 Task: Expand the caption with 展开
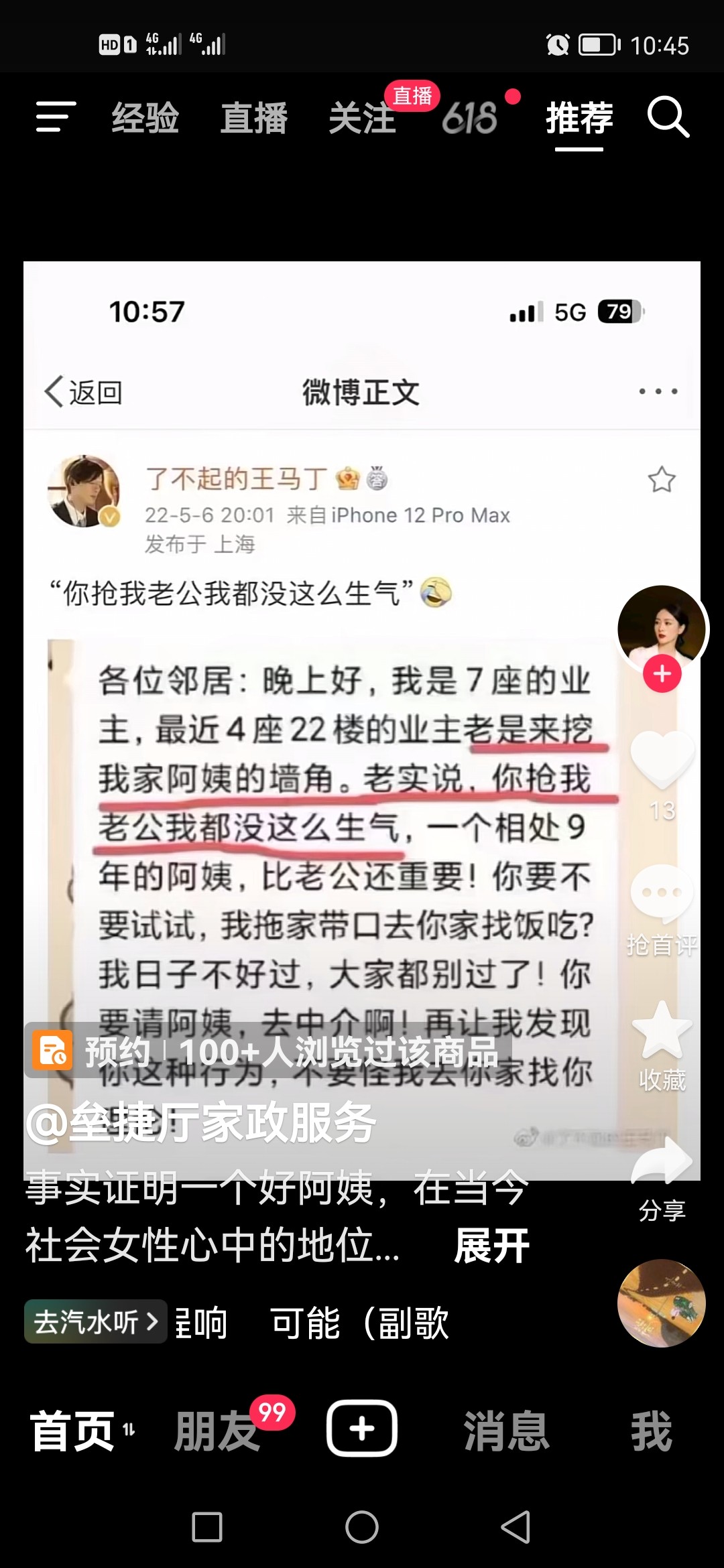(x=491, y=1246)
